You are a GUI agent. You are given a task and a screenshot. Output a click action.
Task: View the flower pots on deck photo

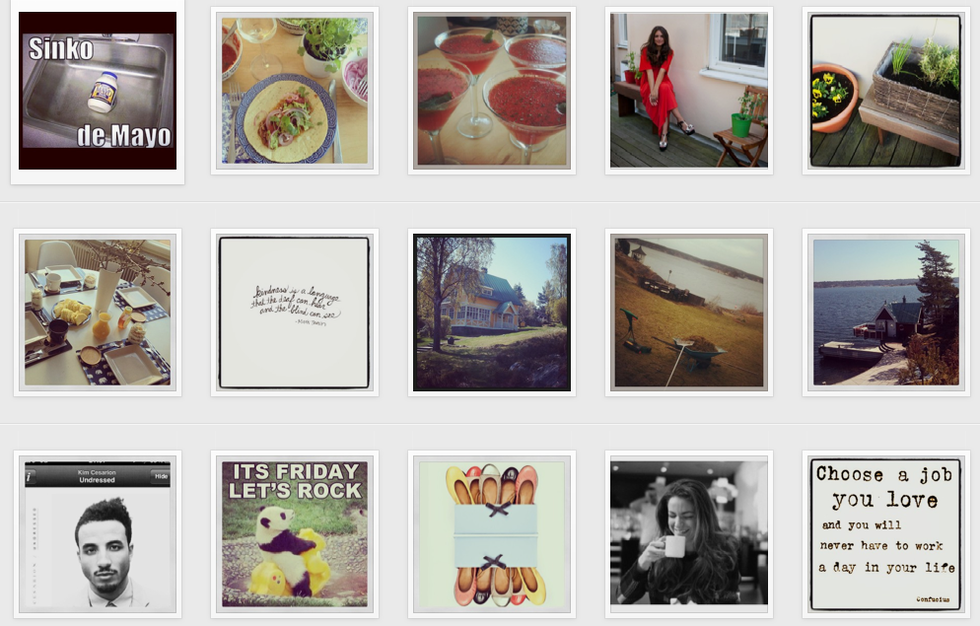[886, 91]
